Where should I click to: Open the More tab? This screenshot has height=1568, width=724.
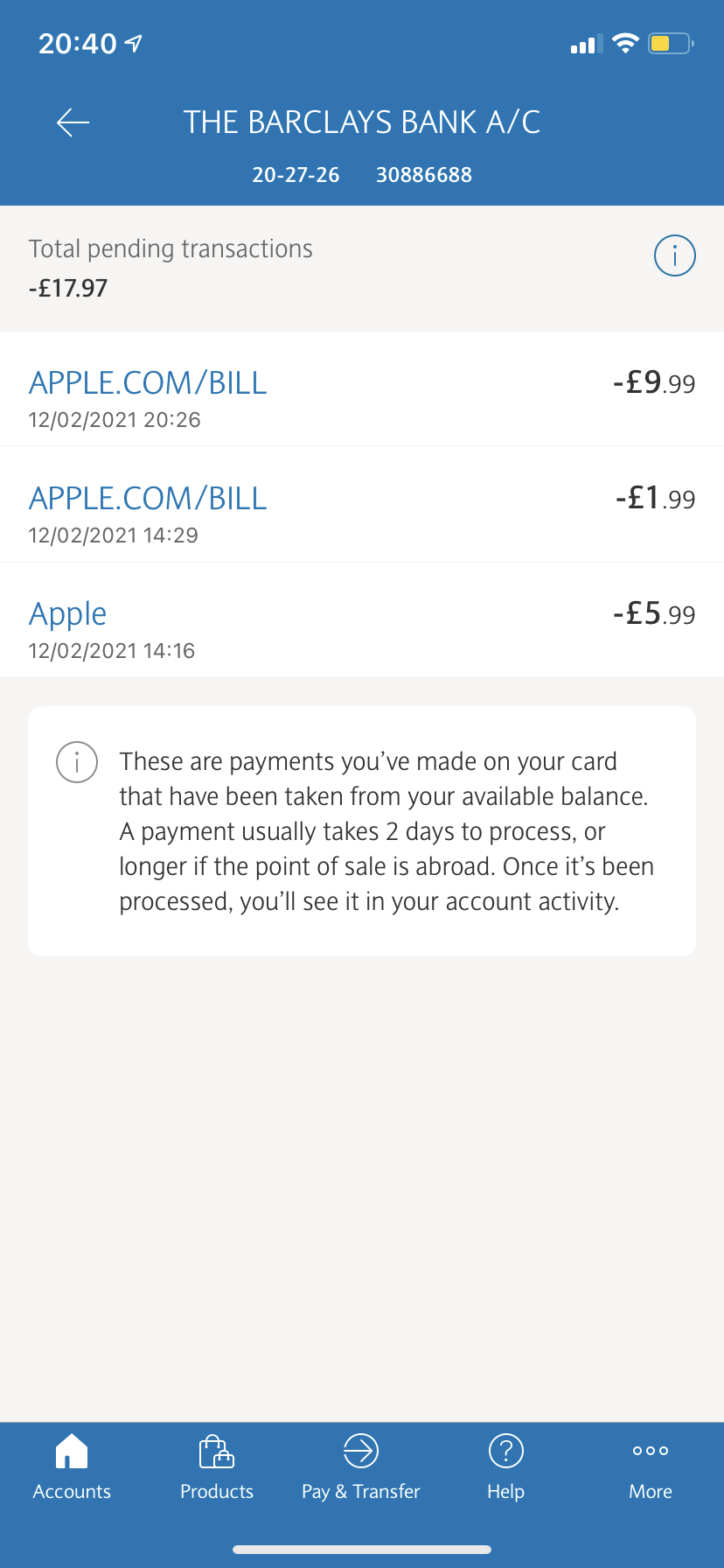pyautogui.click(x=651, y=1468)
